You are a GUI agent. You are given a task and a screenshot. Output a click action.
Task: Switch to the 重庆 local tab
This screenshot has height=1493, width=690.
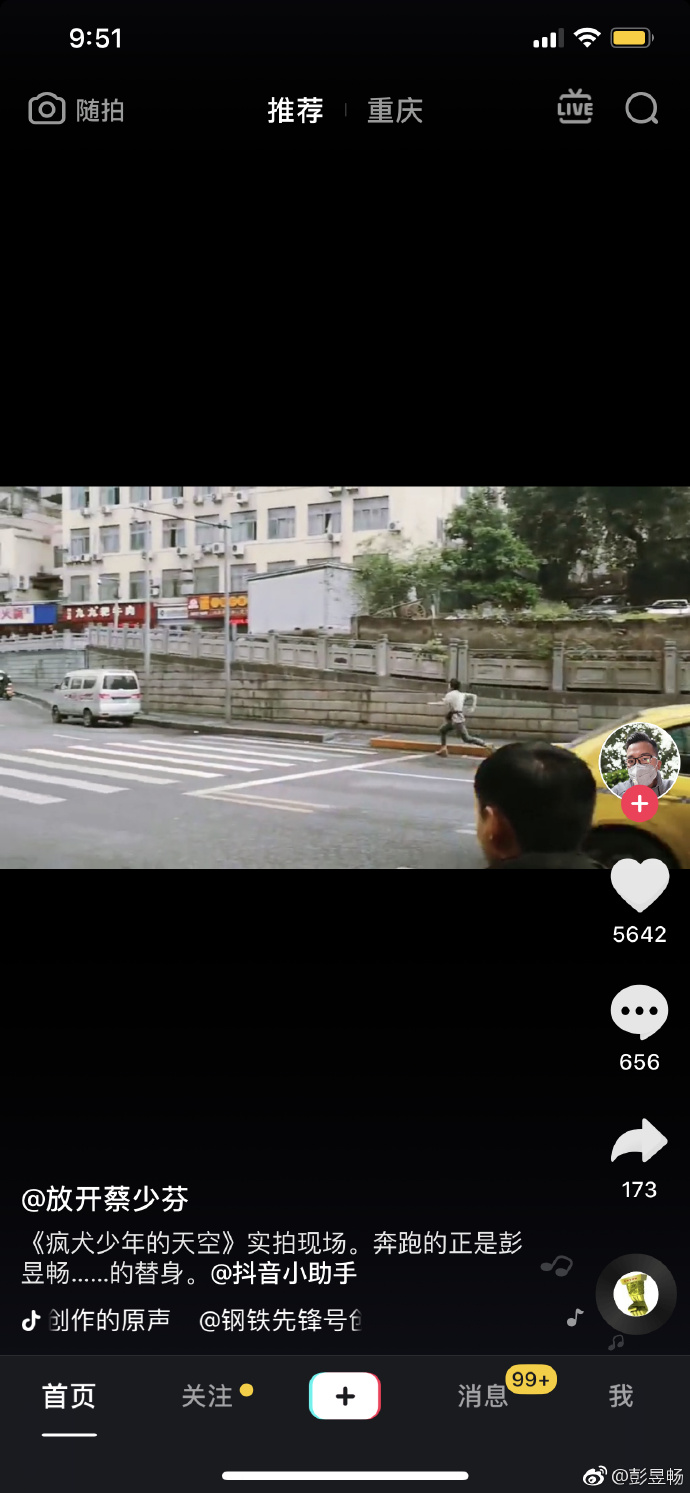(395, 110)
